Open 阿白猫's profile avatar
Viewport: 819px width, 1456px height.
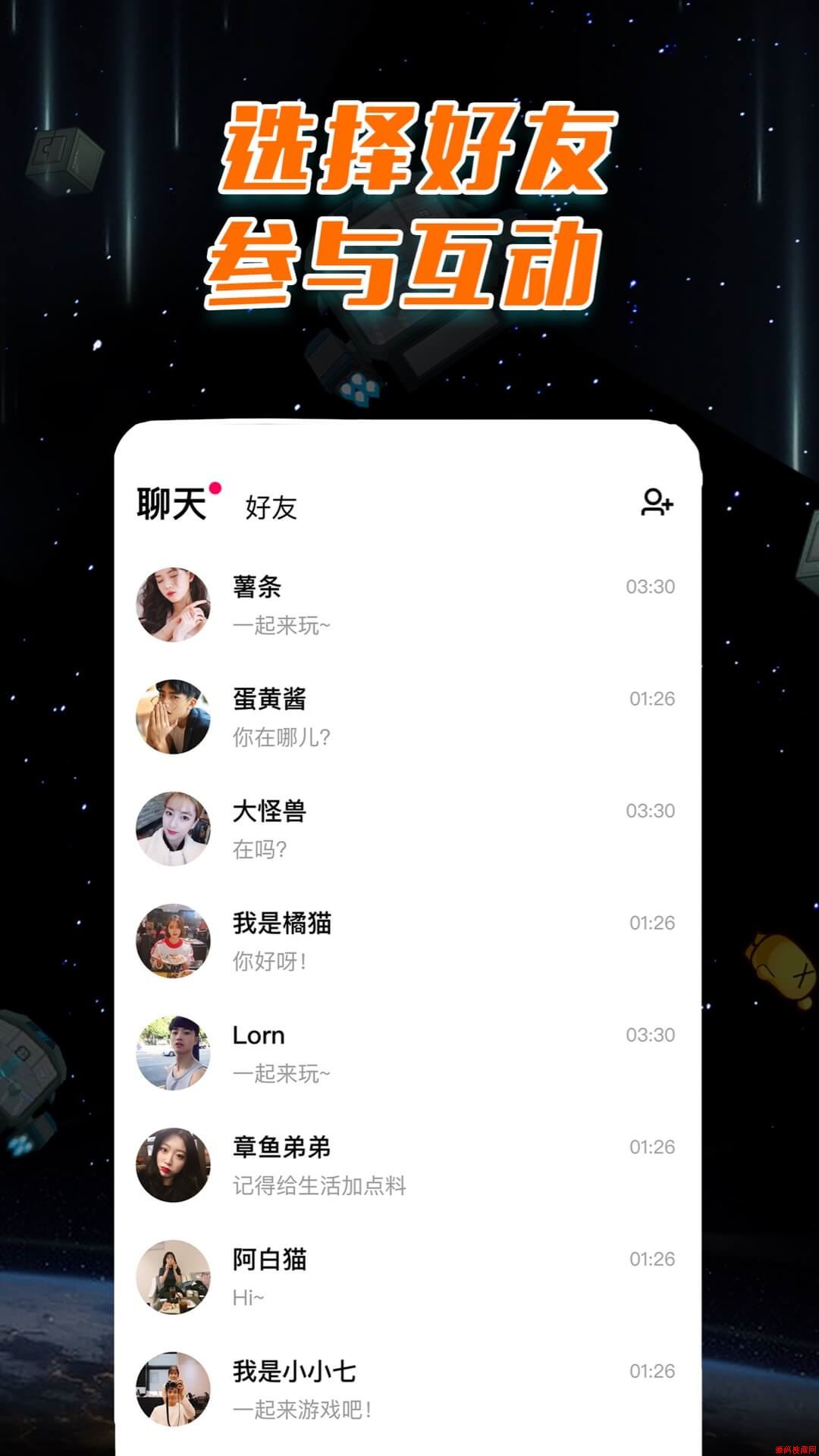click(173, 1277)
